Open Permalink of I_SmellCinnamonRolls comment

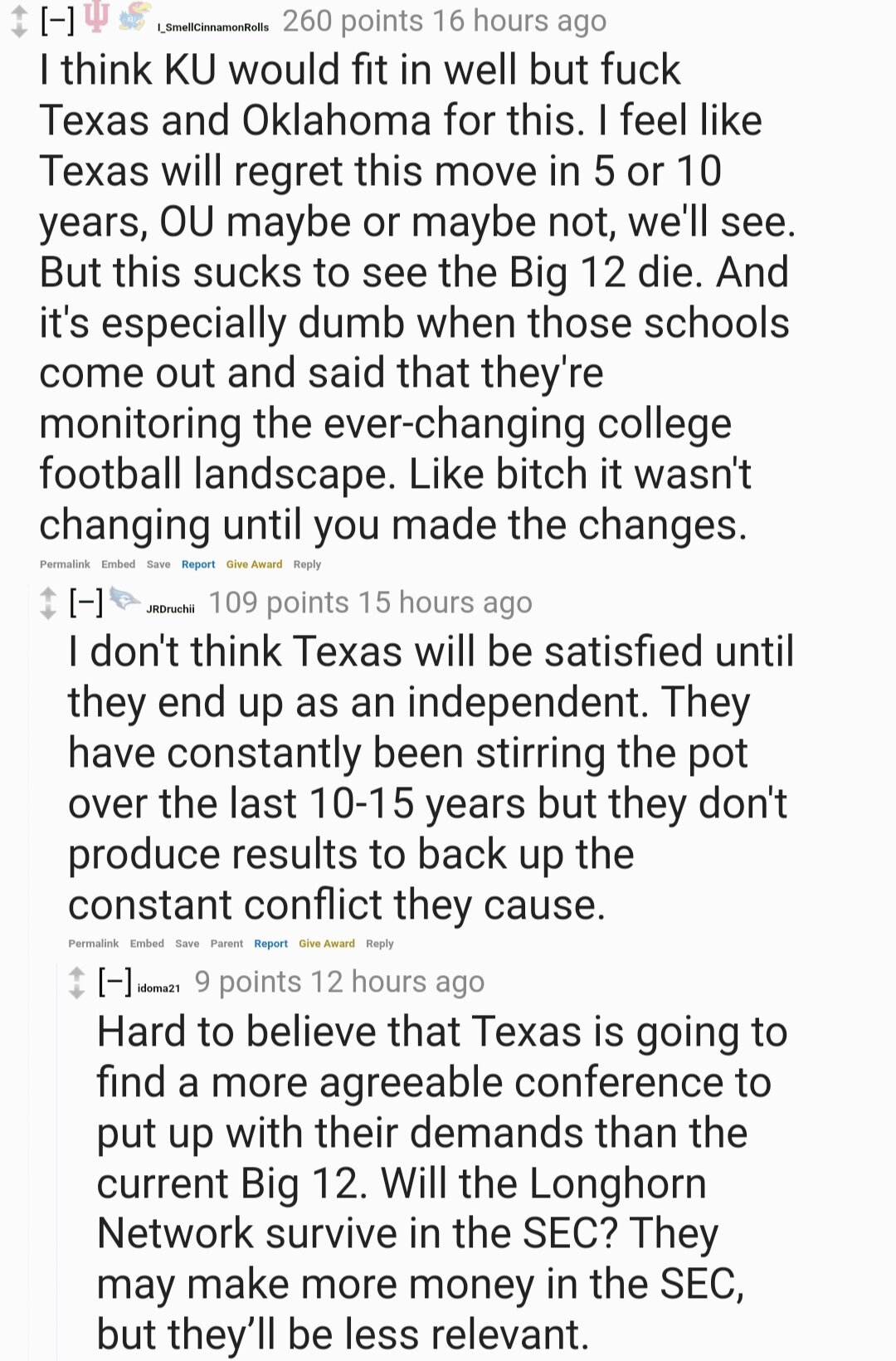pyautogui.click(x=65, y=564)
